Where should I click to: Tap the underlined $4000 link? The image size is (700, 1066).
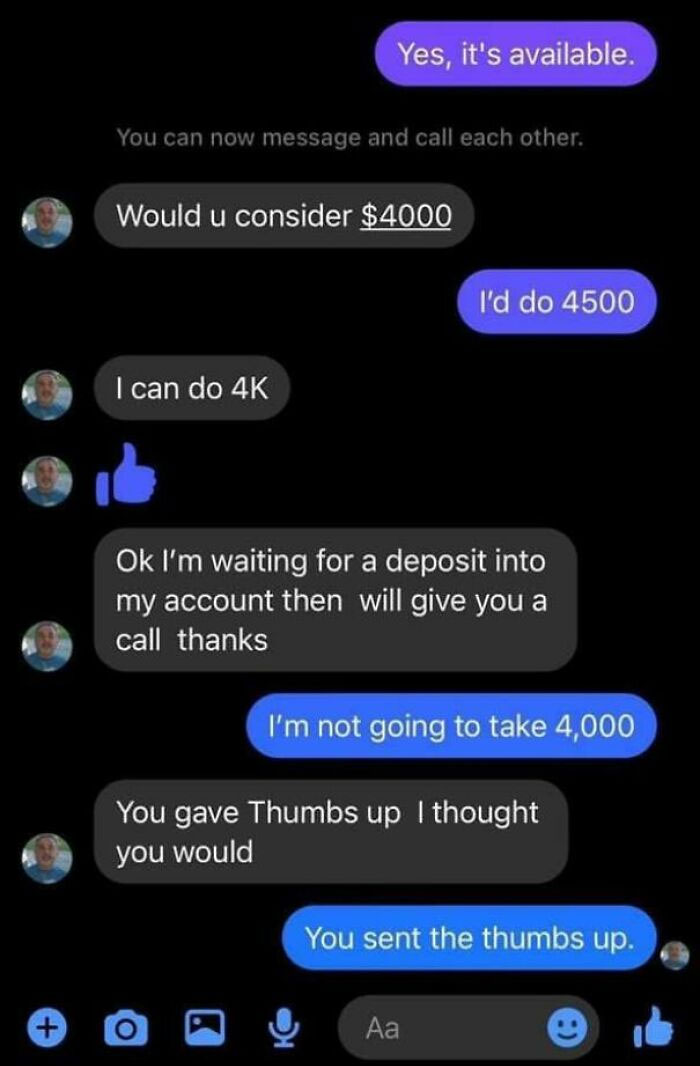pyautogui.click(x=404, y=215)
